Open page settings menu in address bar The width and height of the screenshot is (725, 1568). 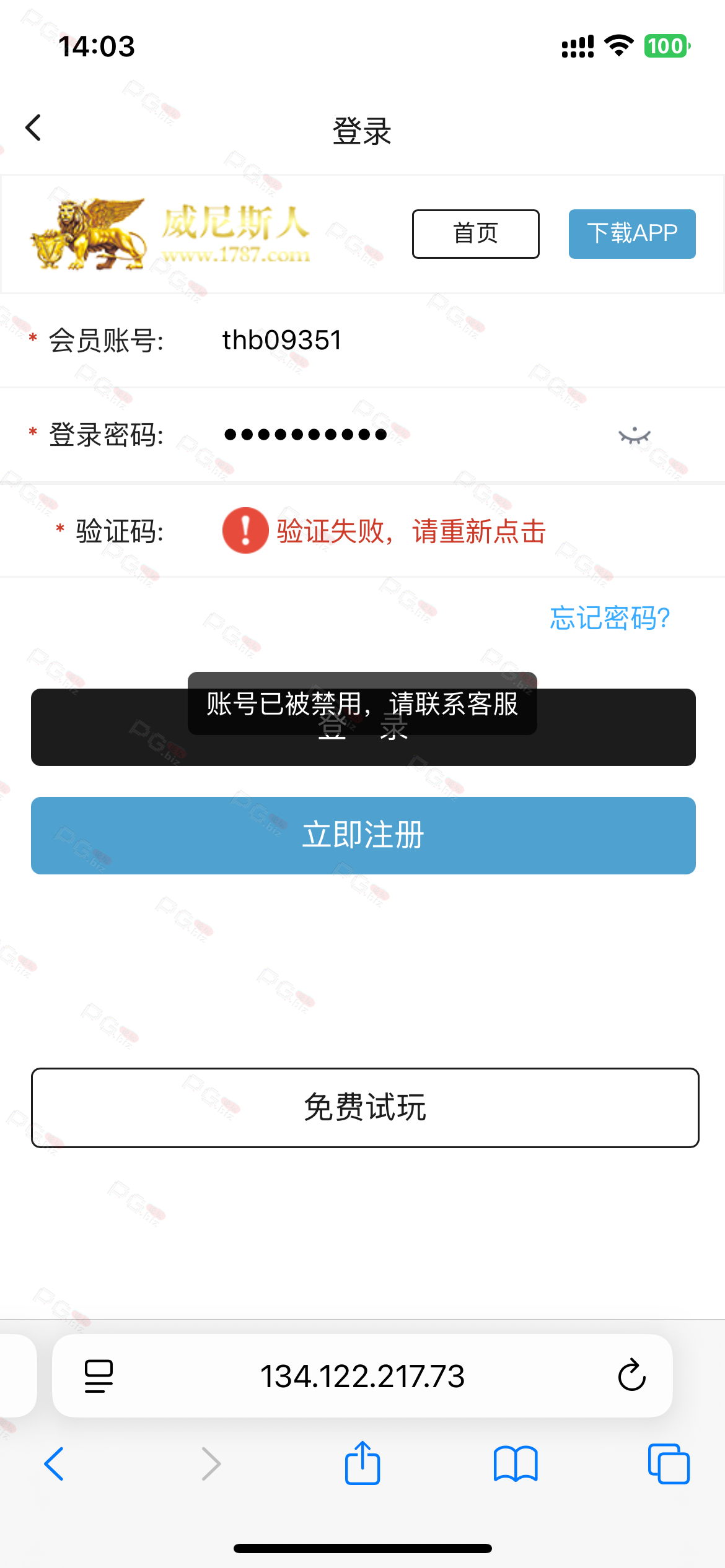(x=99, y=1376)
